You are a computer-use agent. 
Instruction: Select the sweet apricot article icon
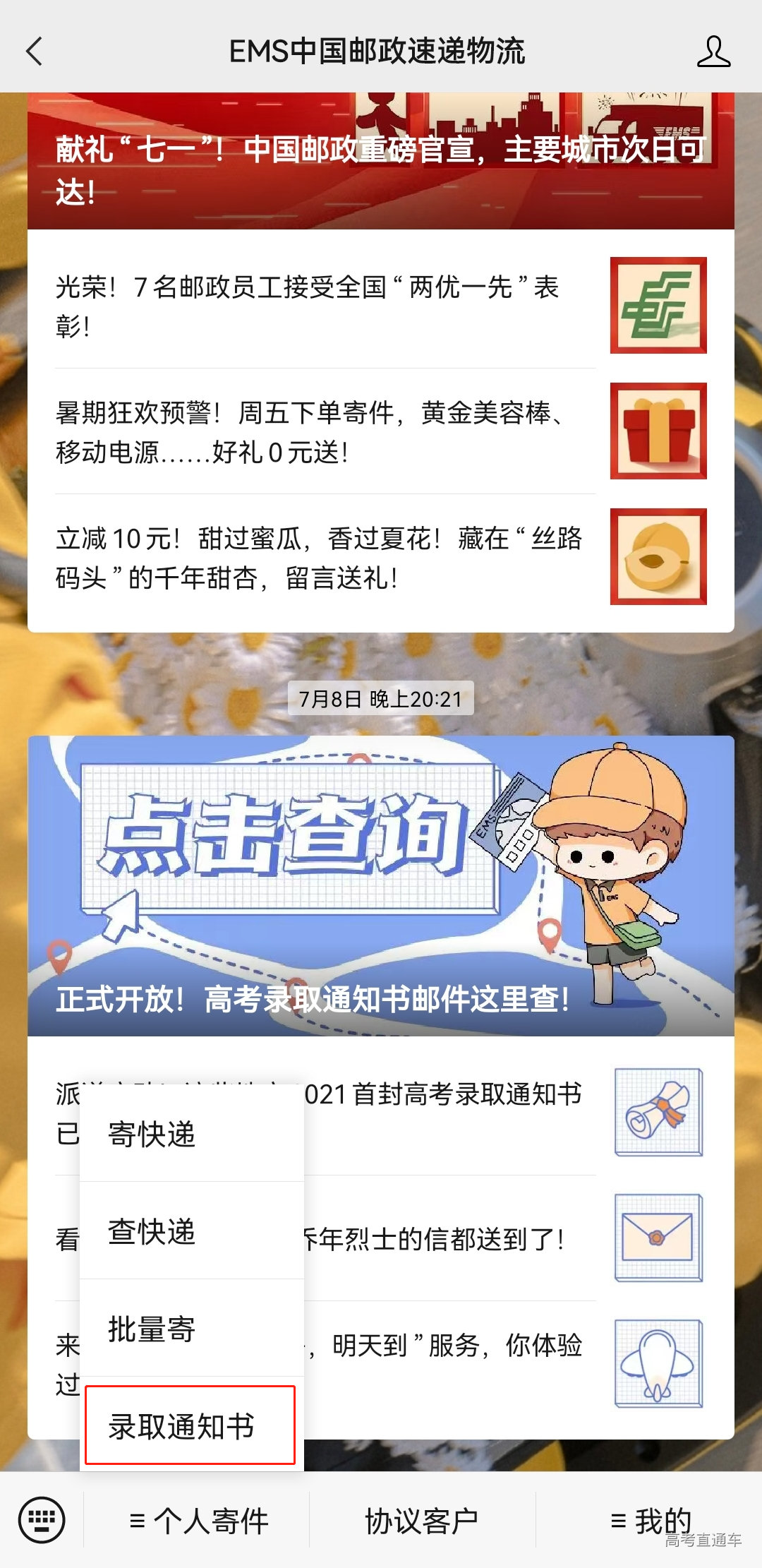658,559
